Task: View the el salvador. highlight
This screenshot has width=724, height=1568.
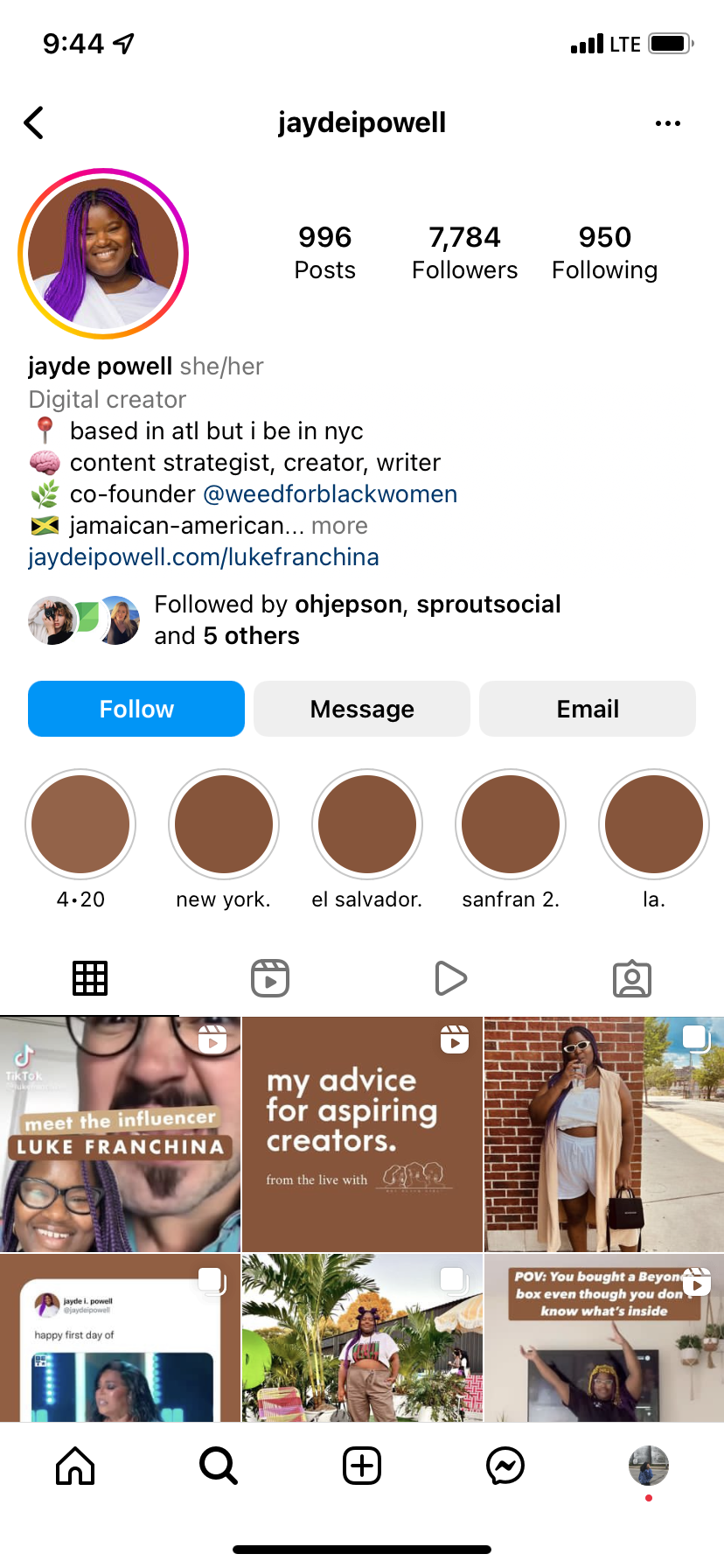Action: coord(367,824)
